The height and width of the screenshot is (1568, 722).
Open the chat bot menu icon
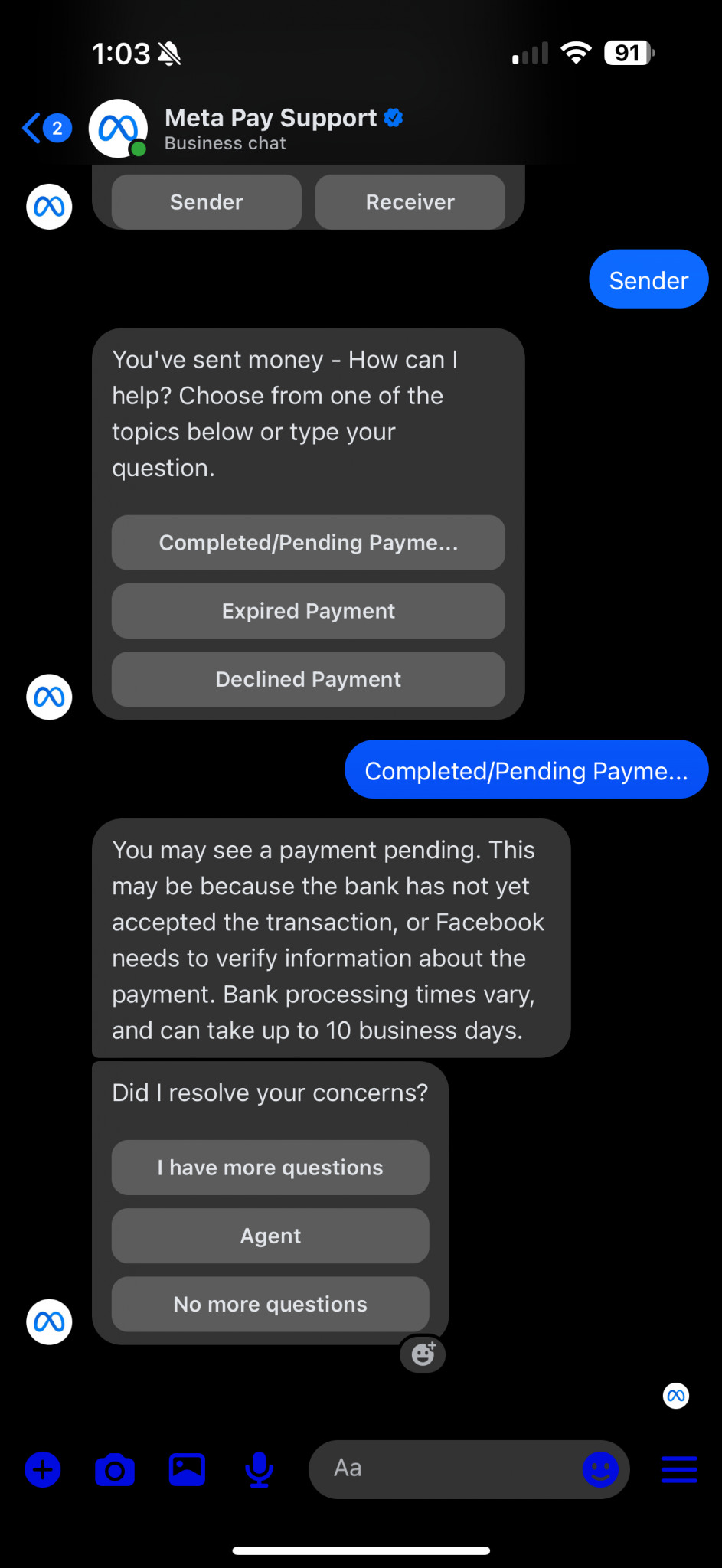coord(679,1469)
